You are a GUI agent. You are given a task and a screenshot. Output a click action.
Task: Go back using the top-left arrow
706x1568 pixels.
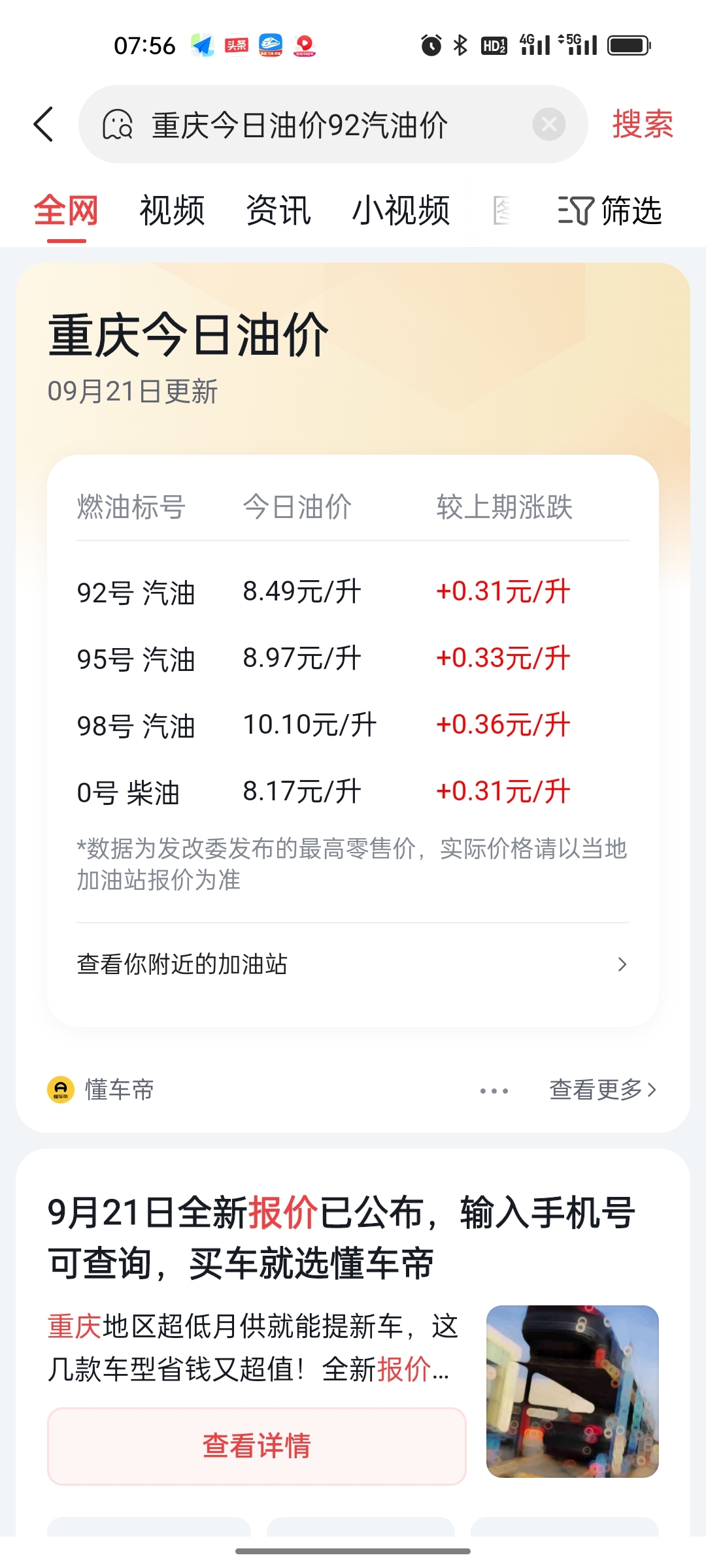coord(43,124)
